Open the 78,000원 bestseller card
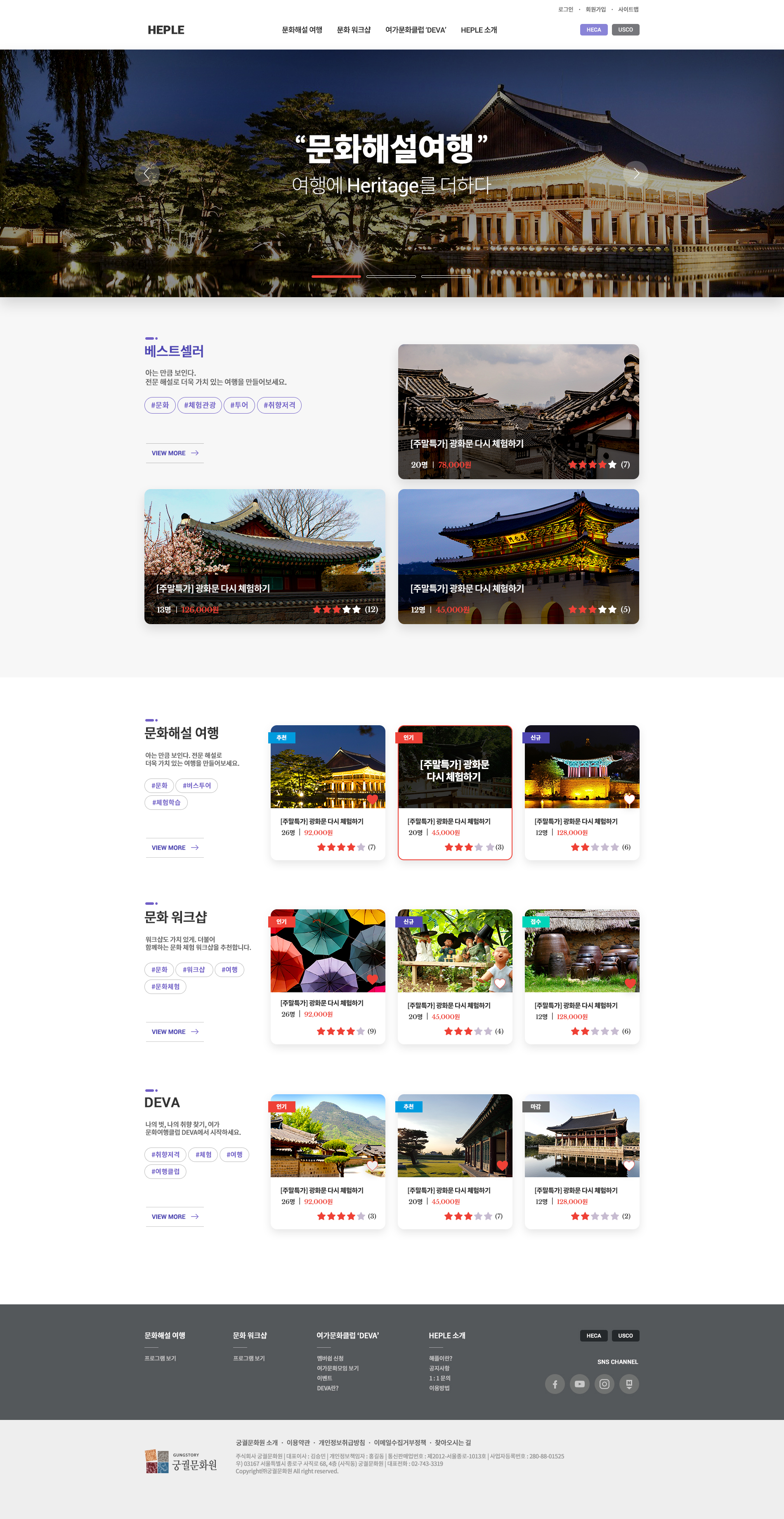 click(x=518, y=411)
